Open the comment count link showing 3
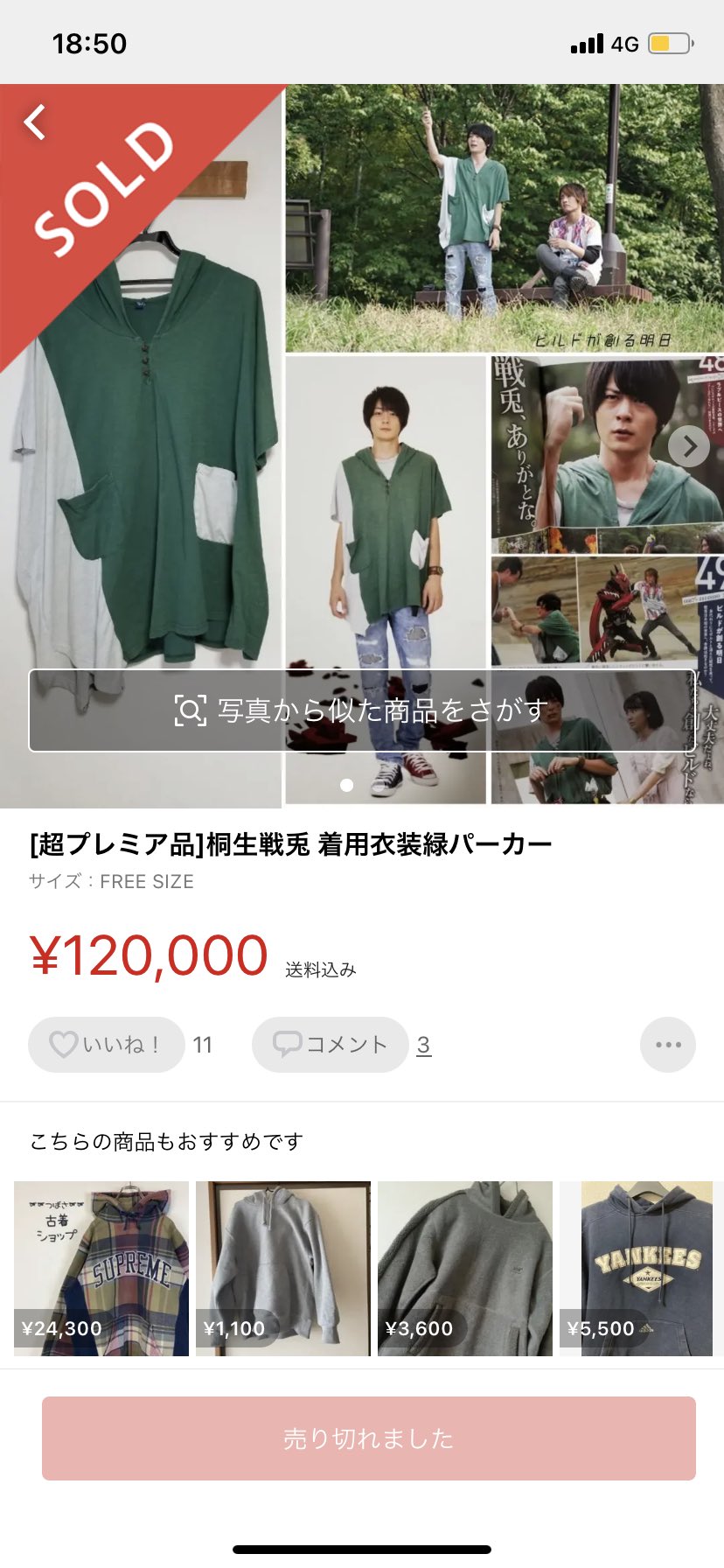Image resolution: width=724 pixels, height=1568 pixels. (x=424, y=1045)
